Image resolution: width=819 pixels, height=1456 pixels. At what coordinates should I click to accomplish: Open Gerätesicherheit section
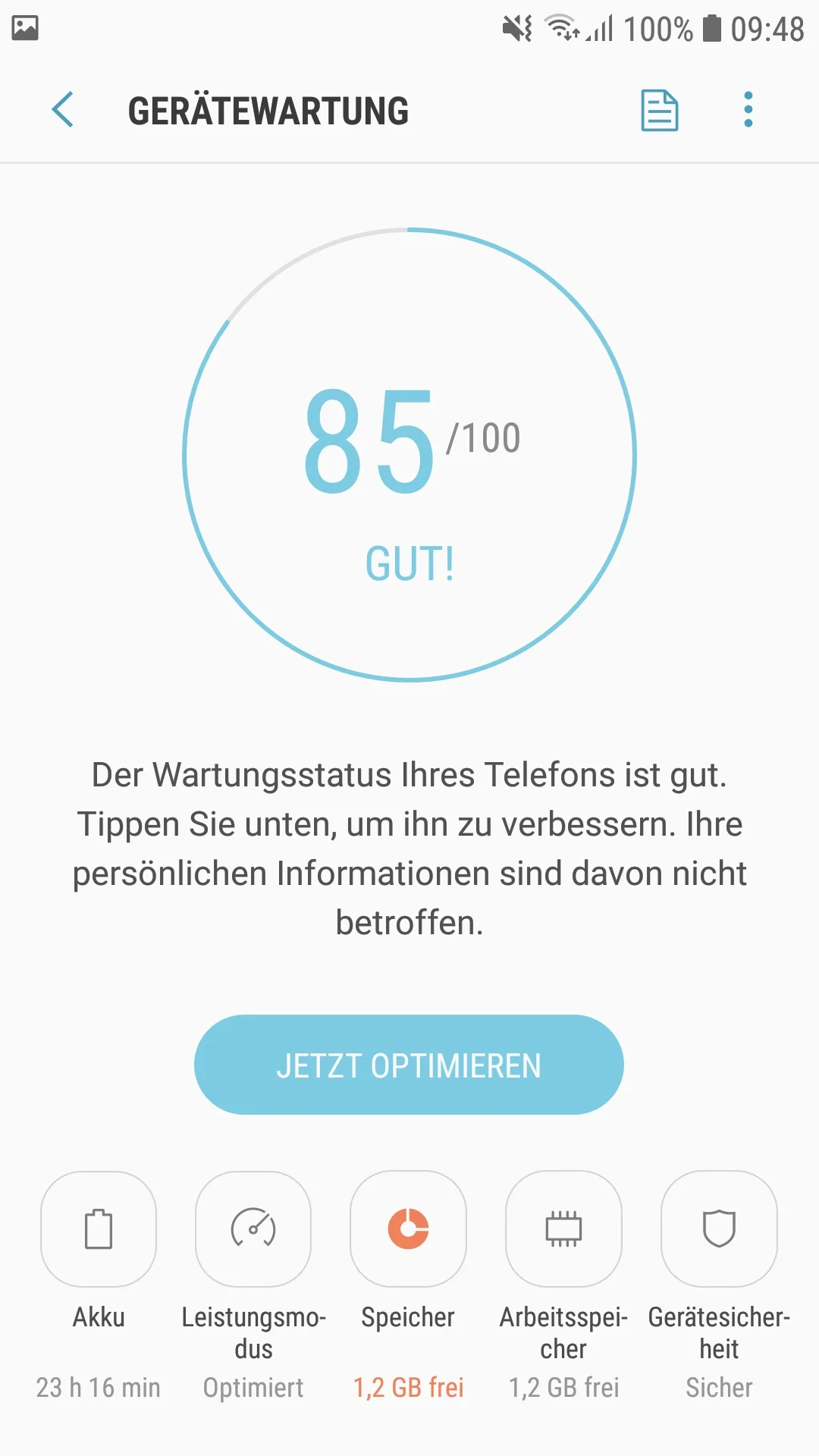[719, 1229]
